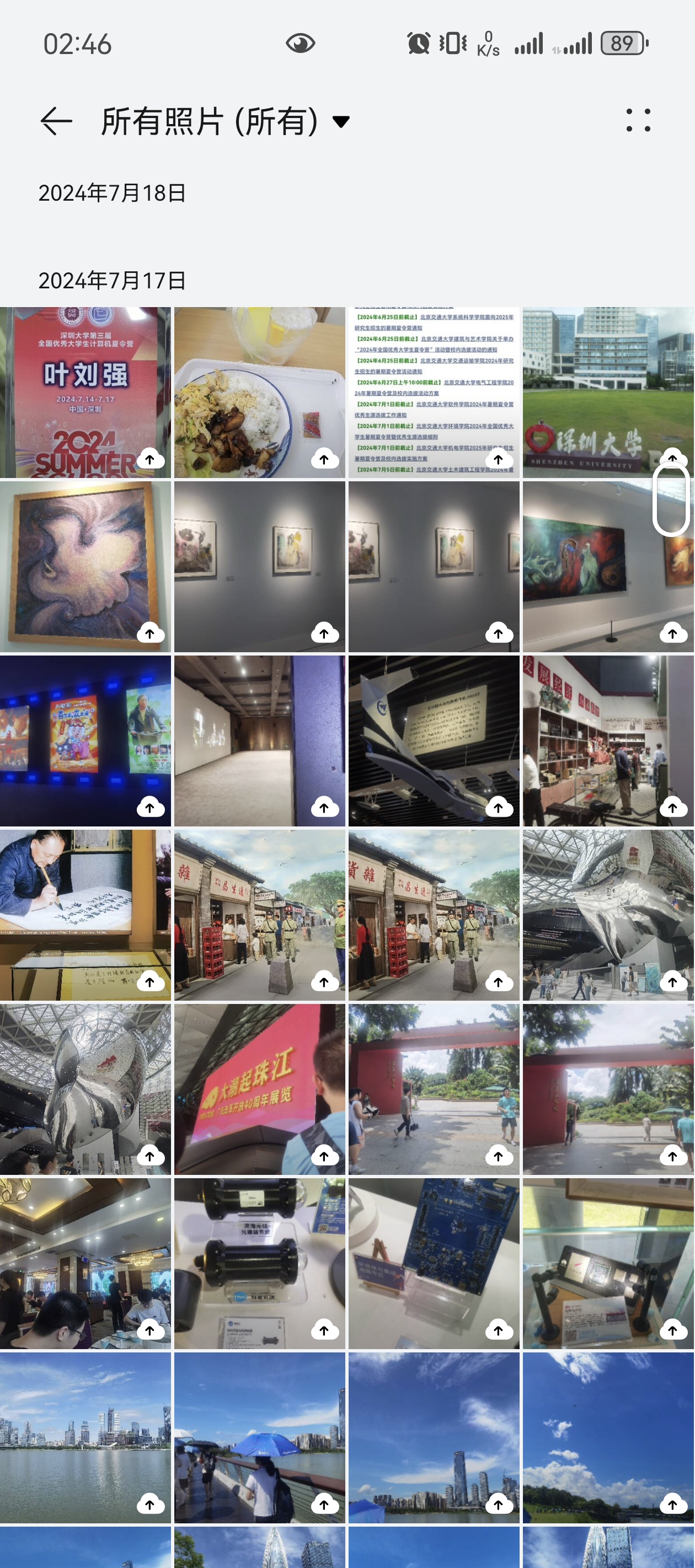Viewport: 695px width, 1568px height.
Task: Open the 叶刘强 summer camp badge photo
Action: [x=85, y=392]
